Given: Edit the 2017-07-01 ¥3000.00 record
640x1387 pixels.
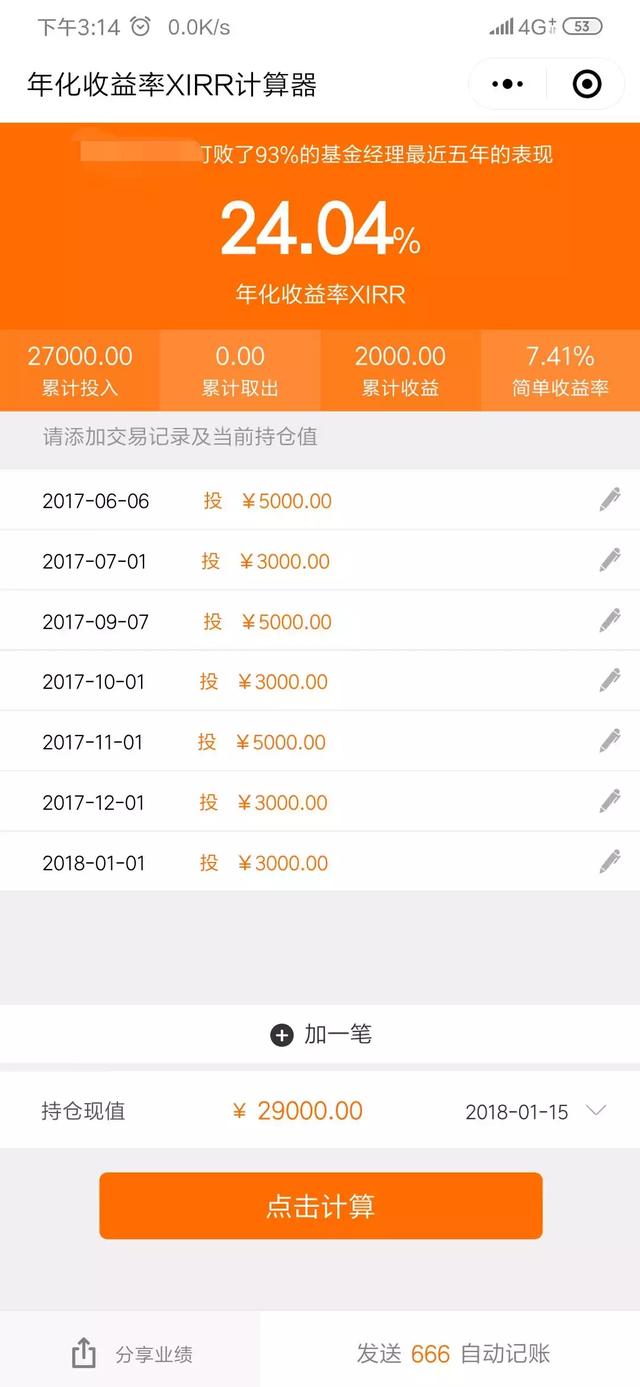Looking at the screenshot, I should tap(610, 561).
